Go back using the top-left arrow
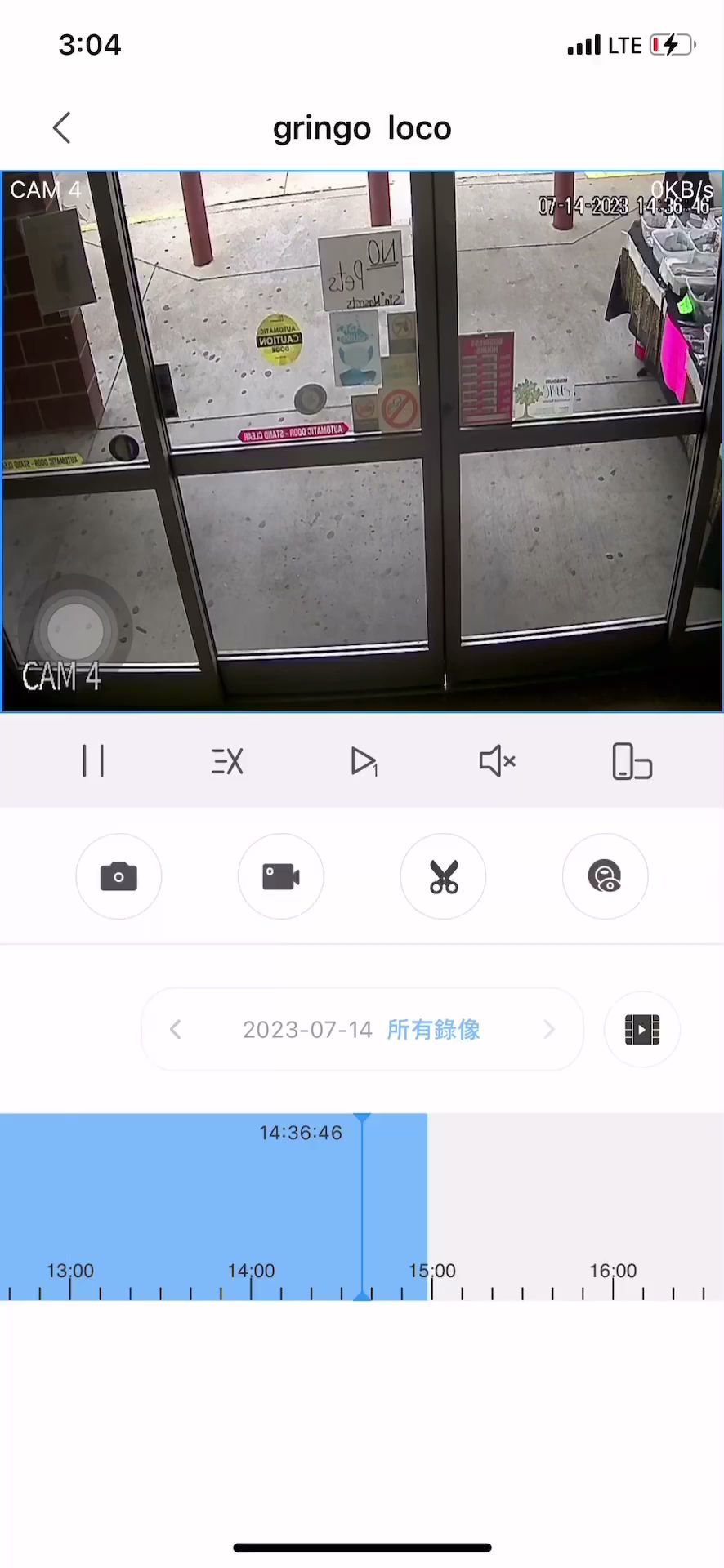Screen dimensions: 724x1568 point(61,127)
